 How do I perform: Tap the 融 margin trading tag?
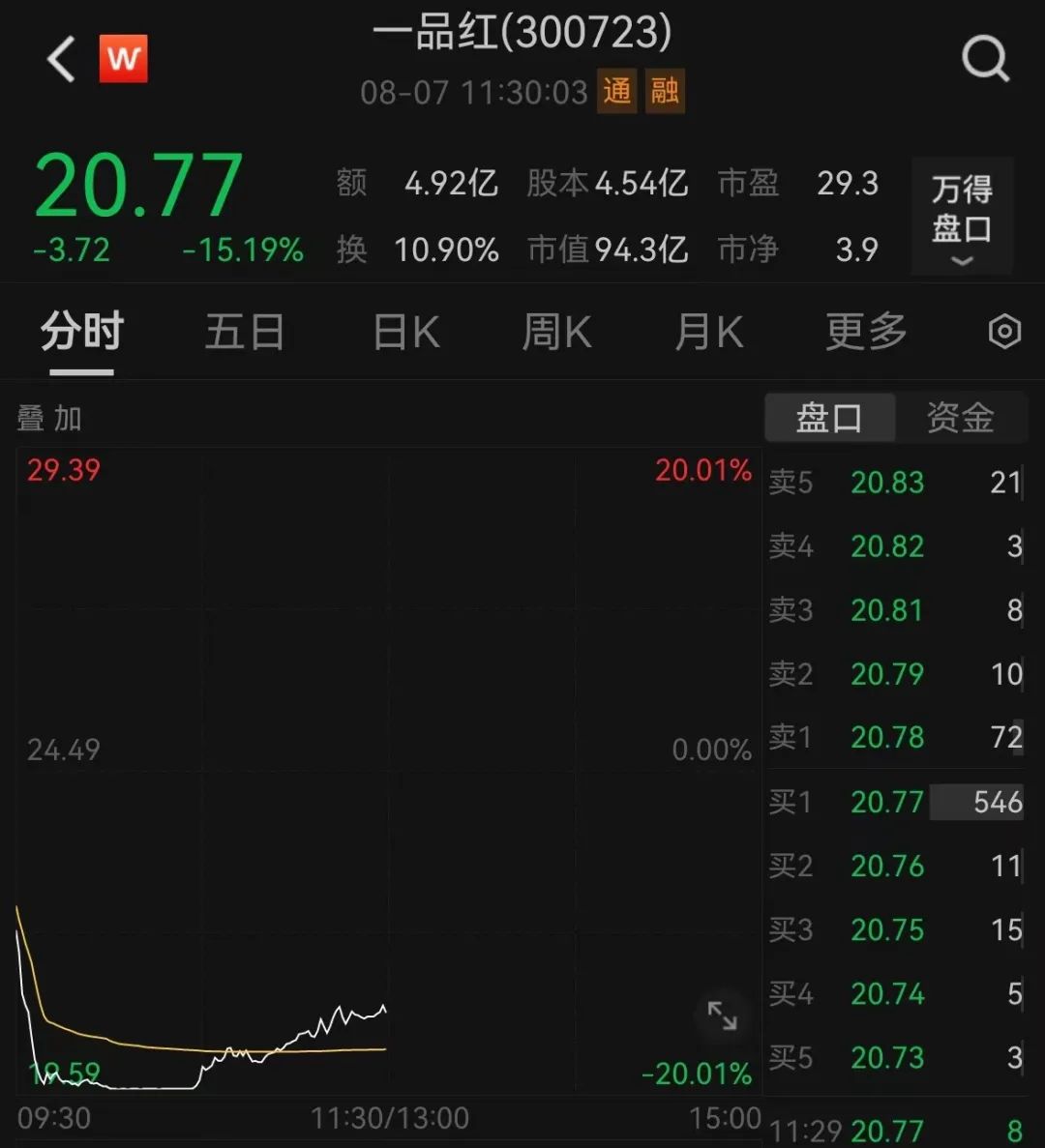tap(665, 92)
